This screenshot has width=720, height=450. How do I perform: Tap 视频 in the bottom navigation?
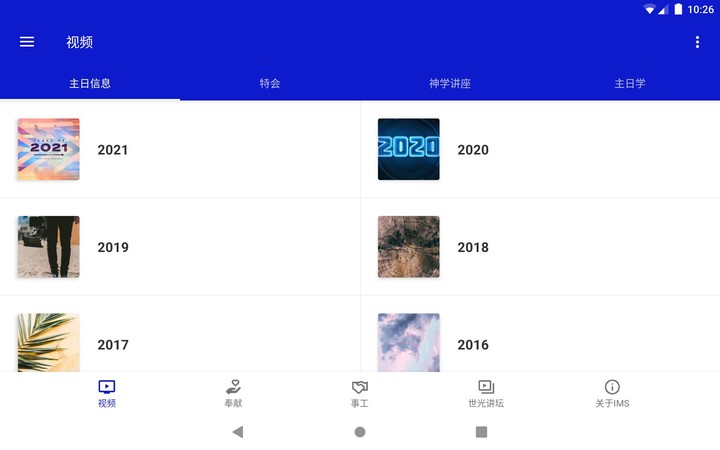(x=107, y=393)
